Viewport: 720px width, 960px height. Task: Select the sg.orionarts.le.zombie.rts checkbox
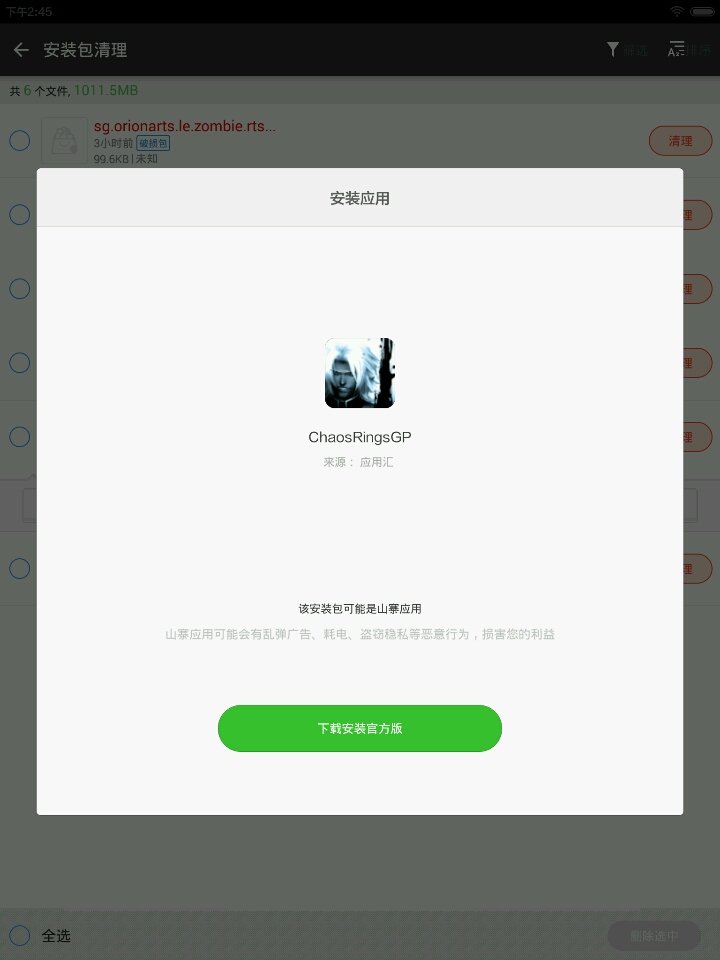coord(20,141)
